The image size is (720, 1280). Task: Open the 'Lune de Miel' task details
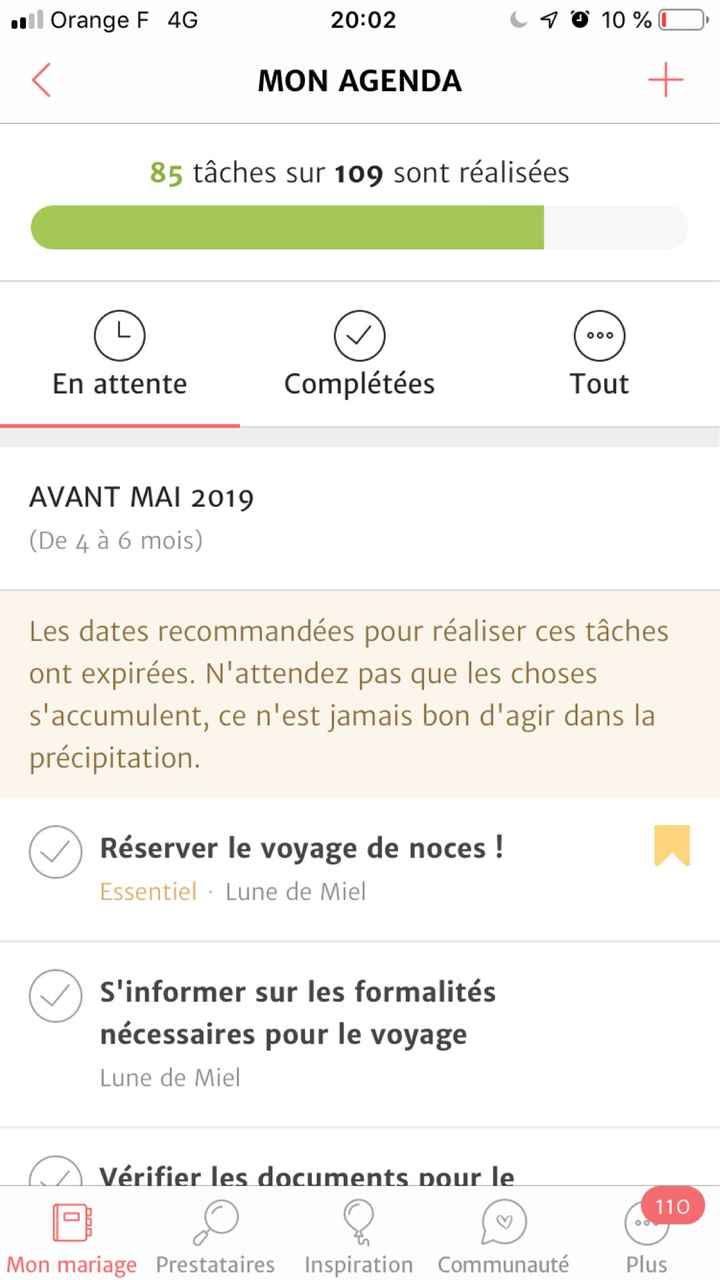[295, 891]
